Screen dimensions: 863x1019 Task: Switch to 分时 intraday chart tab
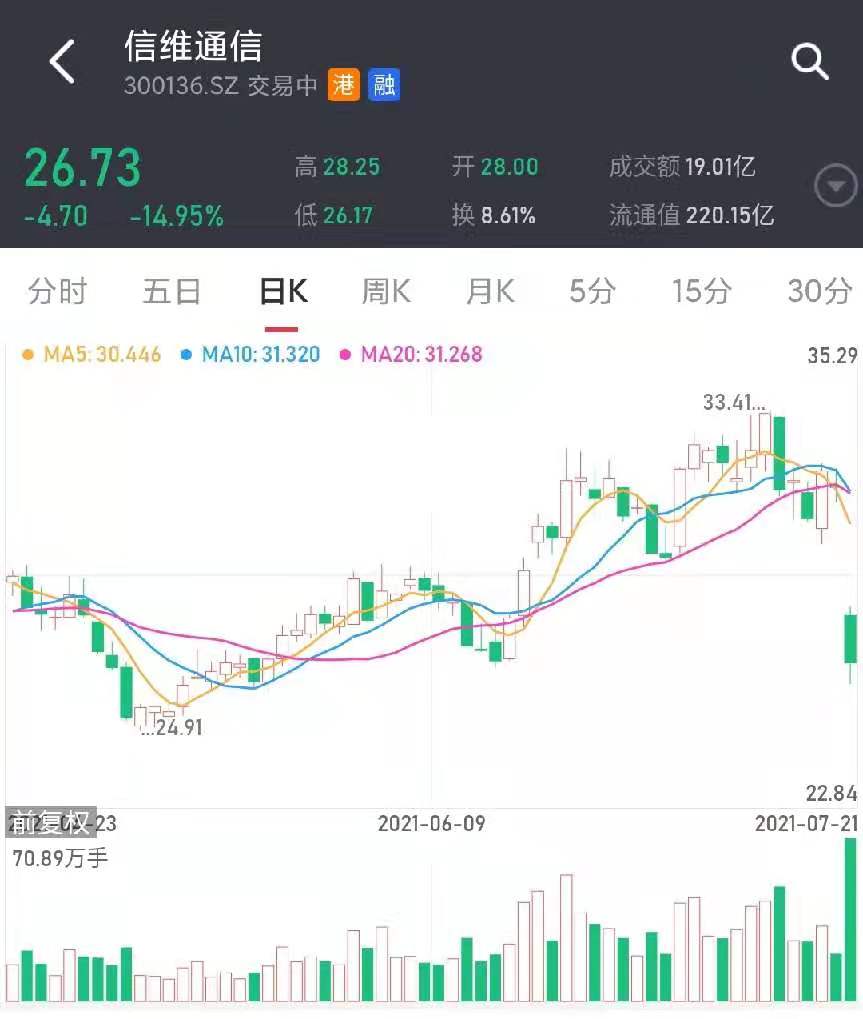tap(57, 291)
